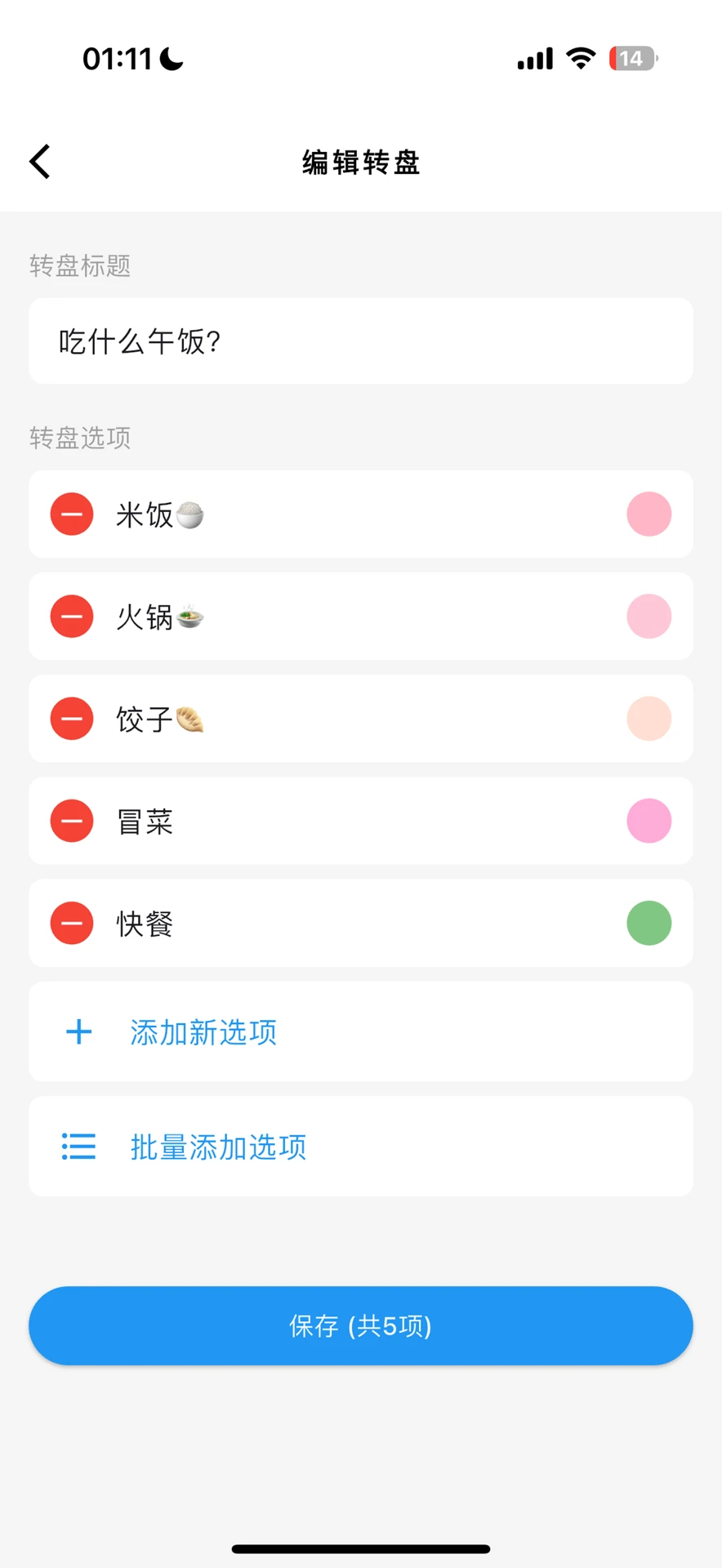722x1568 pixels.
Task: Change the 饺子🥟 option color
Action: pos(648,719)
